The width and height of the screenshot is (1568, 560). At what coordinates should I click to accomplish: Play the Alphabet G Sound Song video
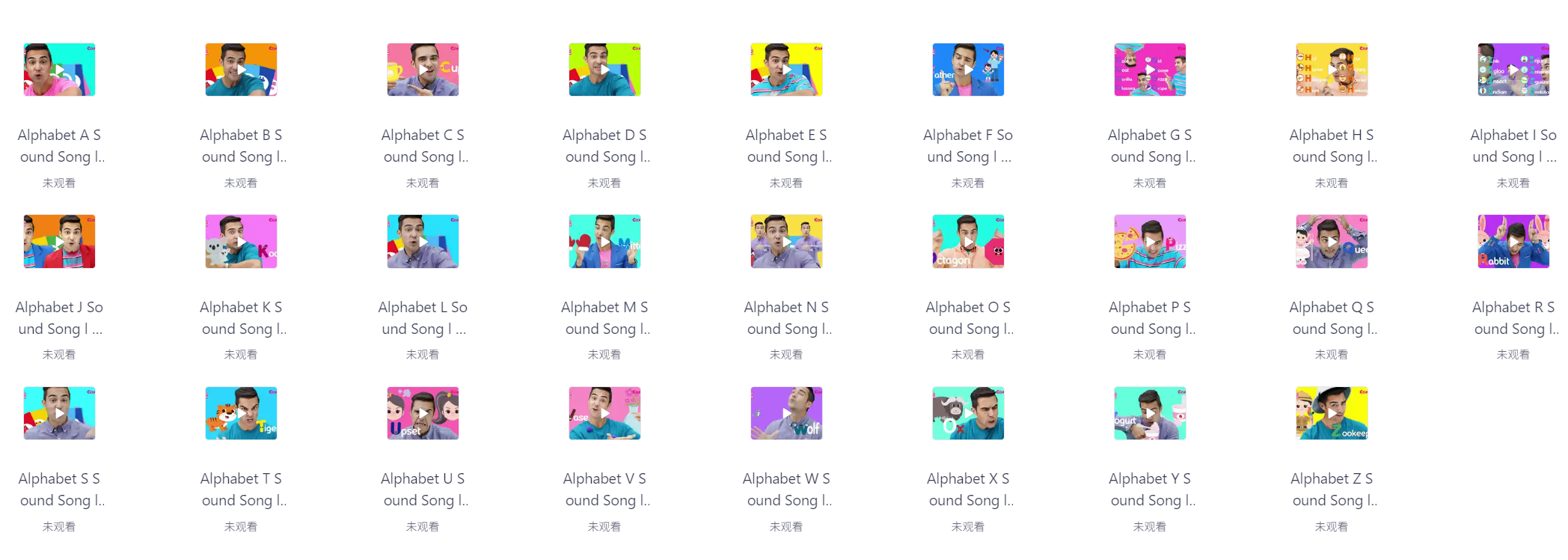click(1150, 70)
